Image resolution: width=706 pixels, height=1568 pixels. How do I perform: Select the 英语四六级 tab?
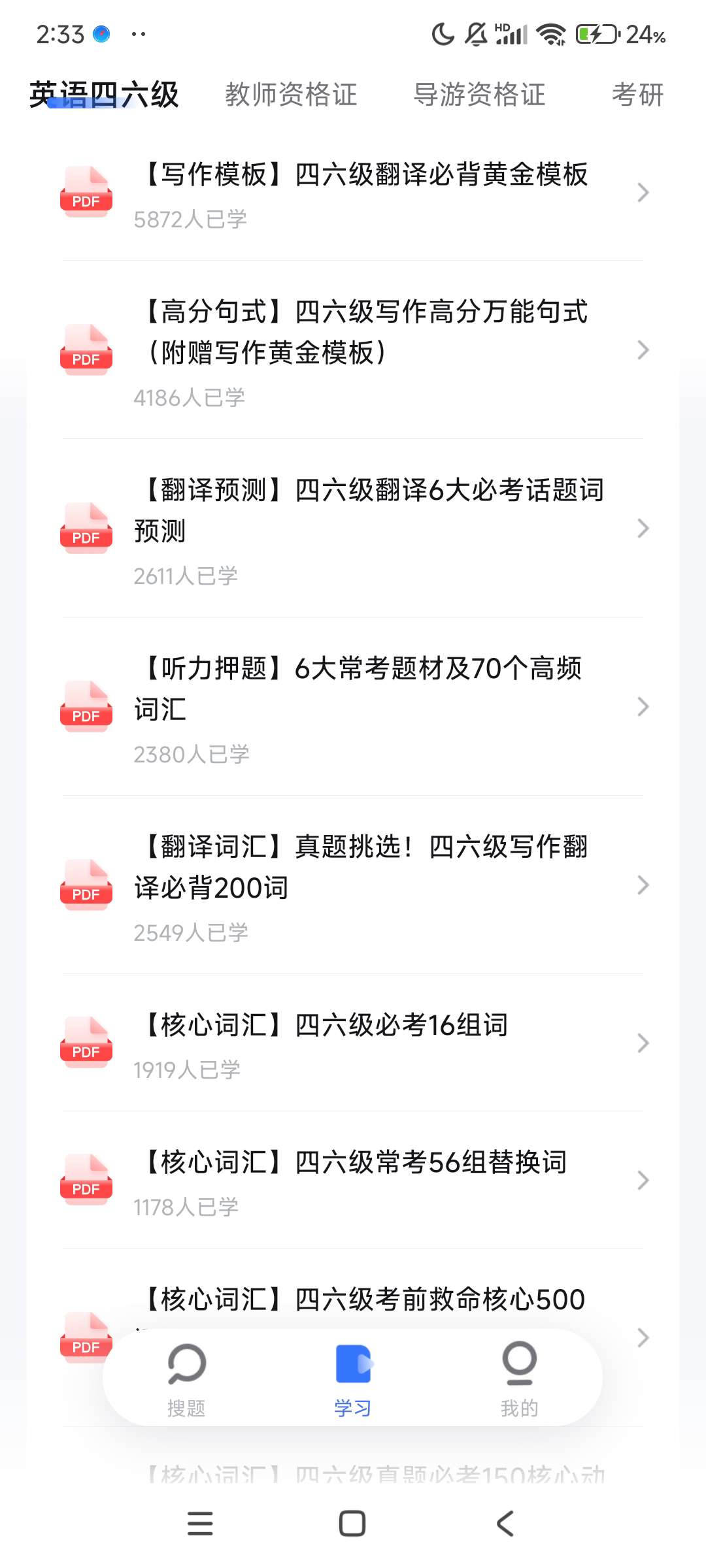[x=104, y=95]
